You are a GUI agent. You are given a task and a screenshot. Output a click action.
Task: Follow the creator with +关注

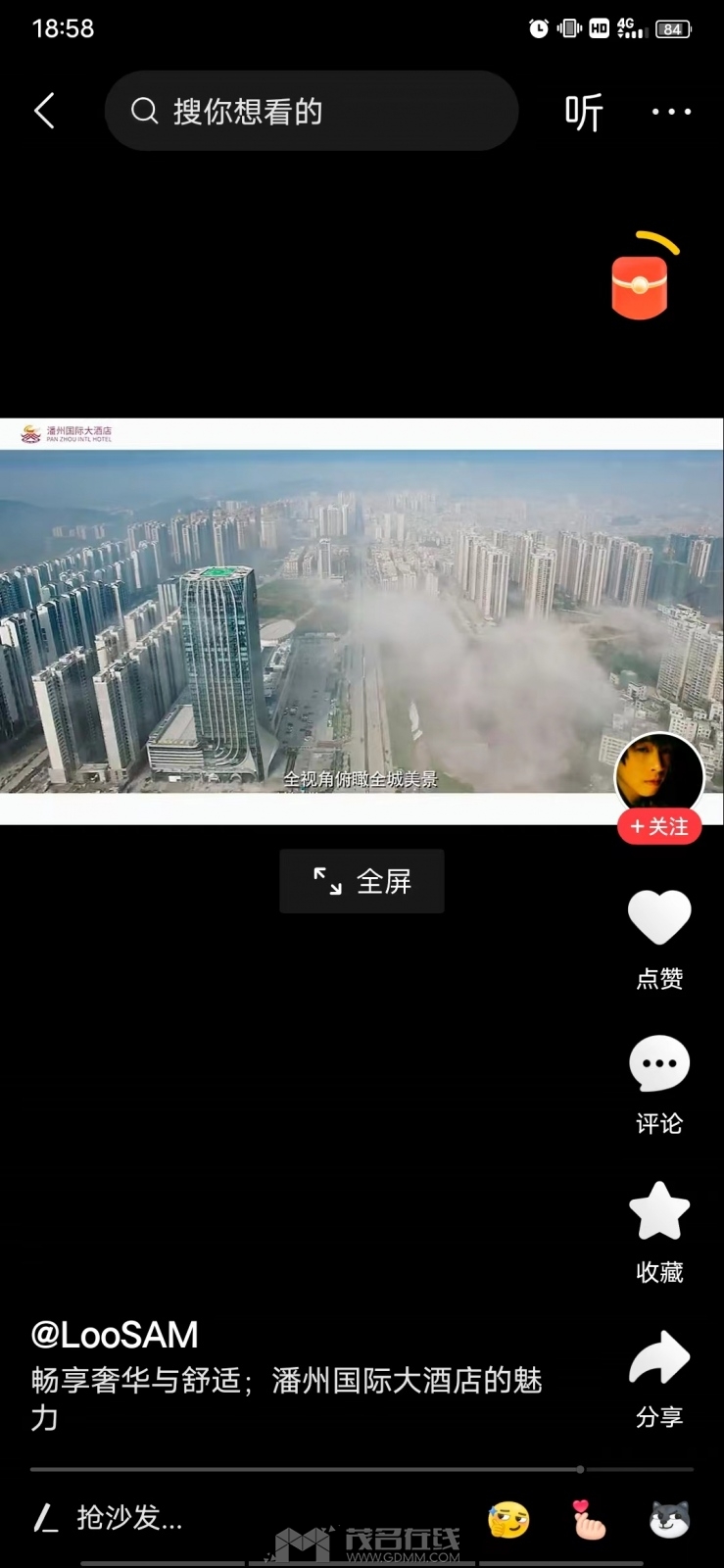pos(659,826)
